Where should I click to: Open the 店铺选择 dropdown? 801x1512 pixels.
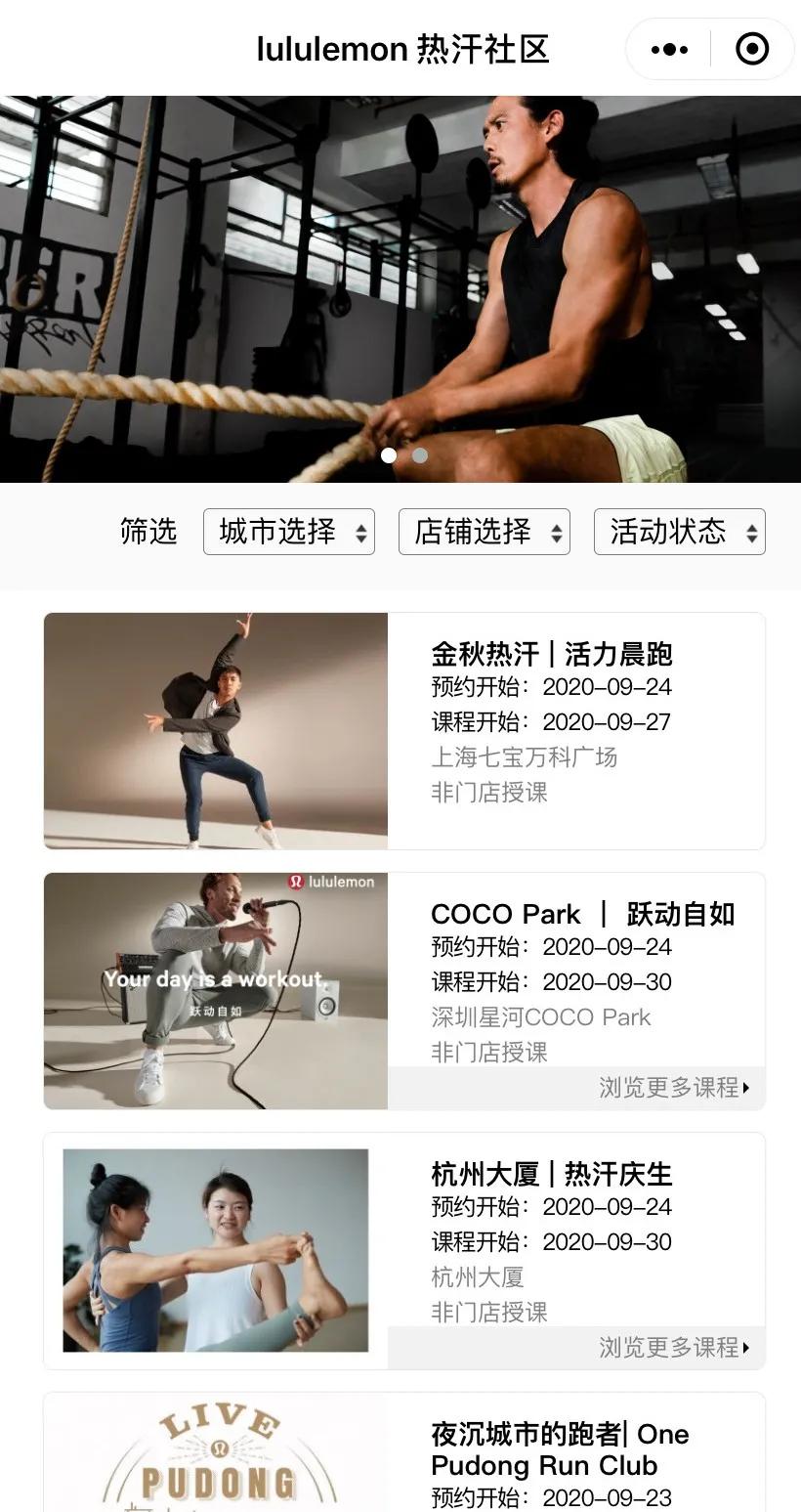point(484,532)
